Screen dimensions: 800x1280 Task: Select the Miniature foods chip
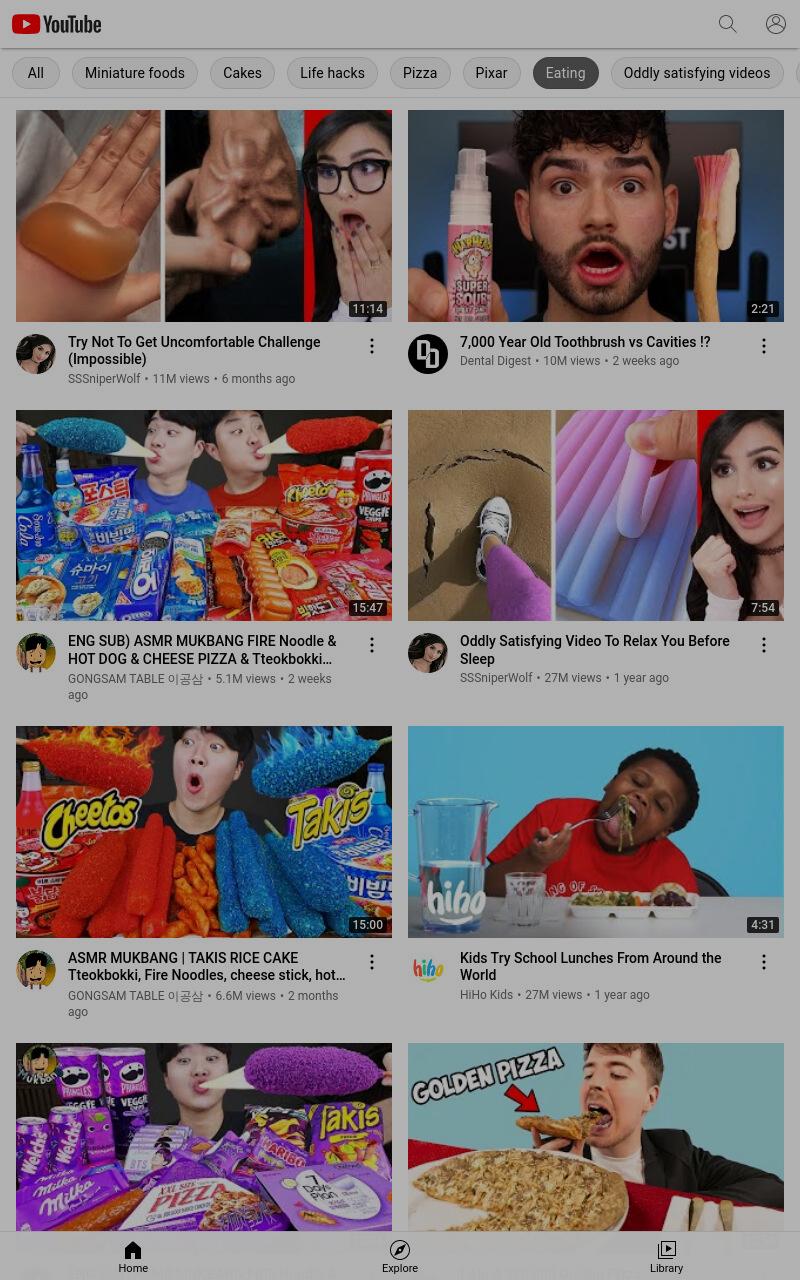[135, 73]
